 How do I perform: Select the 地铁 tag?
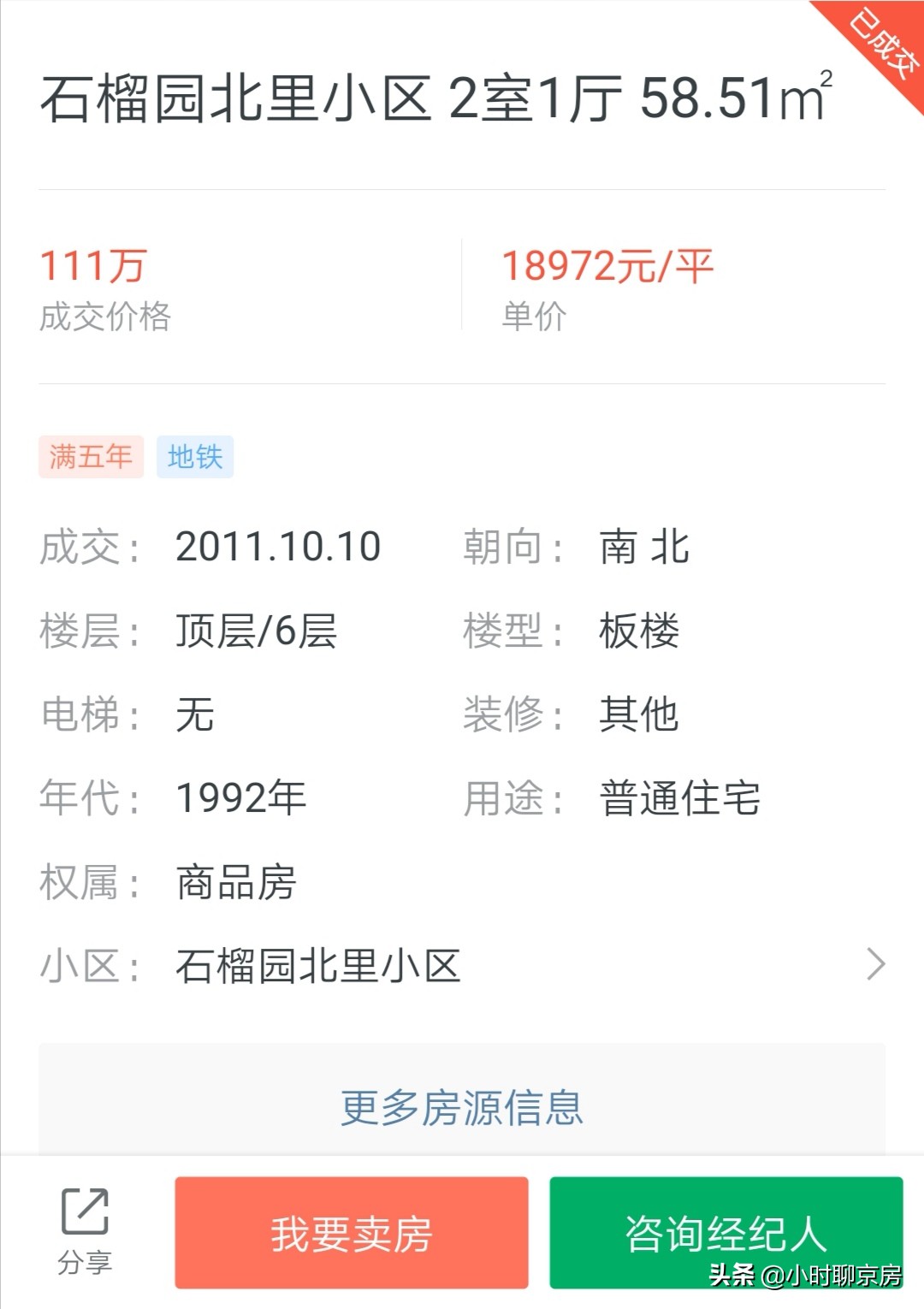click(194, 458)
